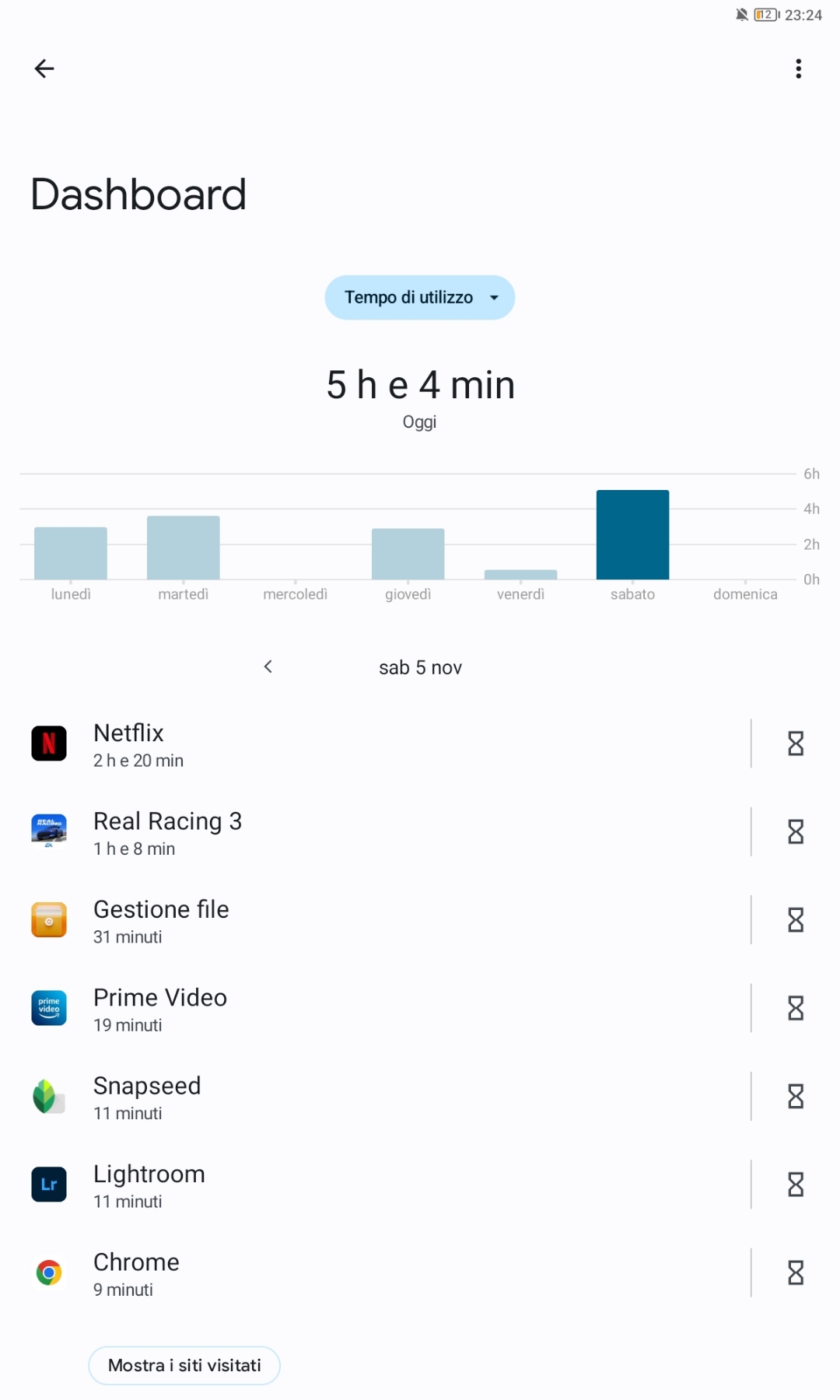Screen dimensions: 840x1400
Task: Open Real Racing 3 usage details
Action: click(x=311, y=832)
